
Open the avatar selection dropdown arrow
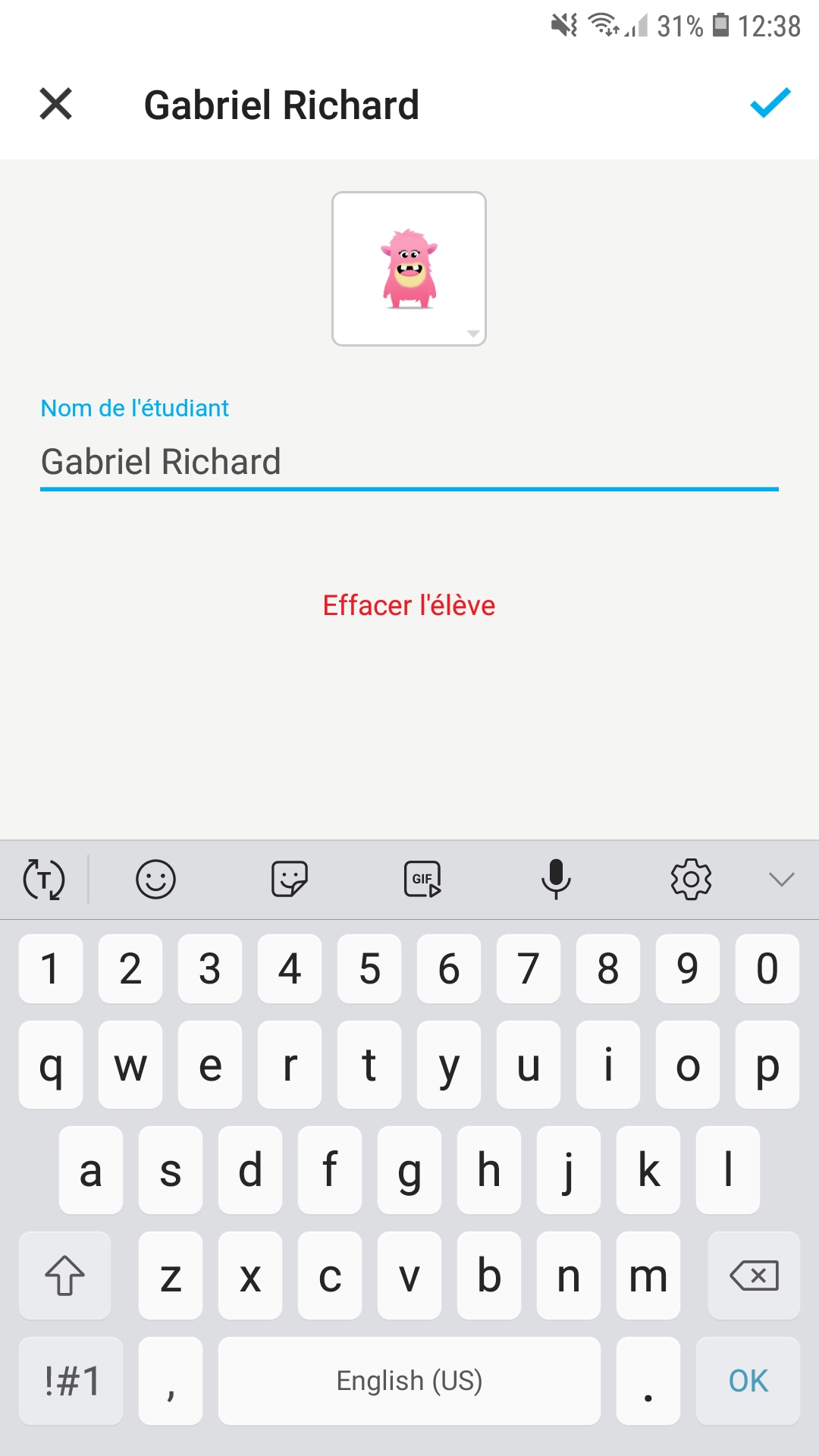pos(472,332)
